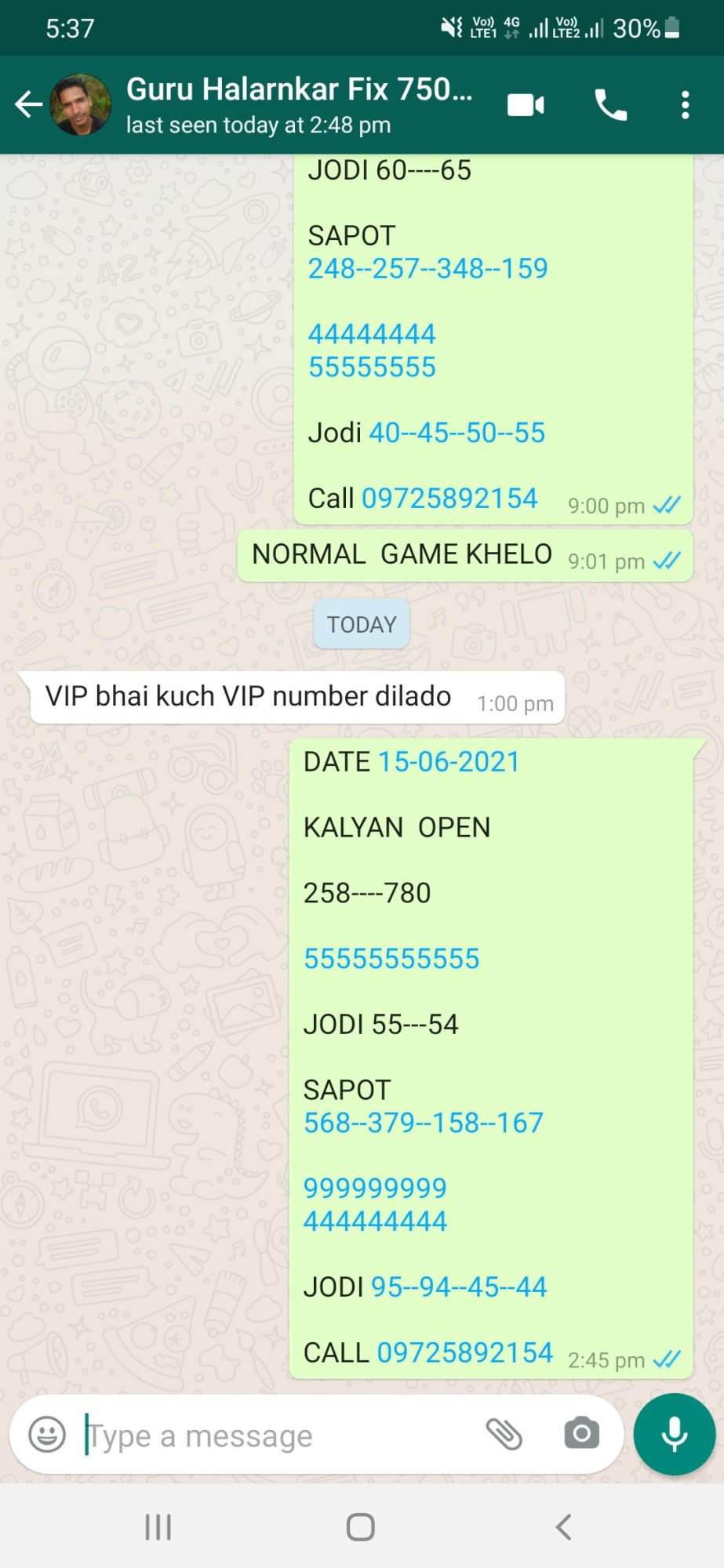The height and width of the screenshot is (1568, 724).
Task: Tap phone number in the 2:45 pm message
Action: pyautogui.click(x=465, y=1352)
